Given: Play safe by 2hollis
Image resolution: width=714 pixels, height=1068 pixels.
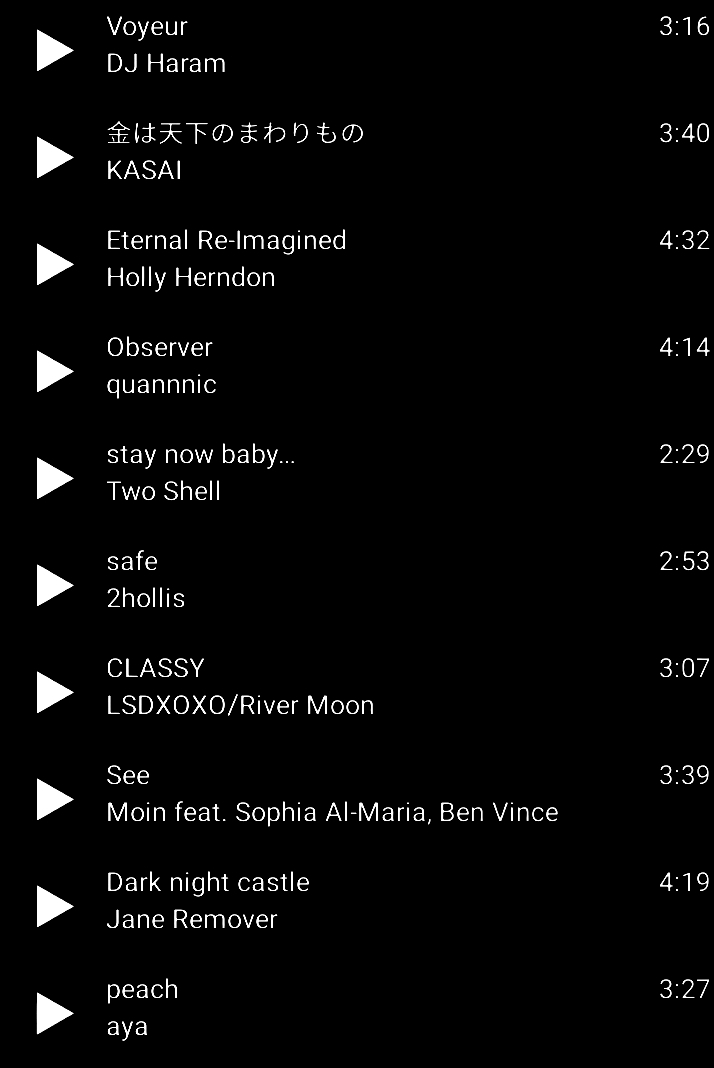Looking at the screenshot, I should click(54, 585).
